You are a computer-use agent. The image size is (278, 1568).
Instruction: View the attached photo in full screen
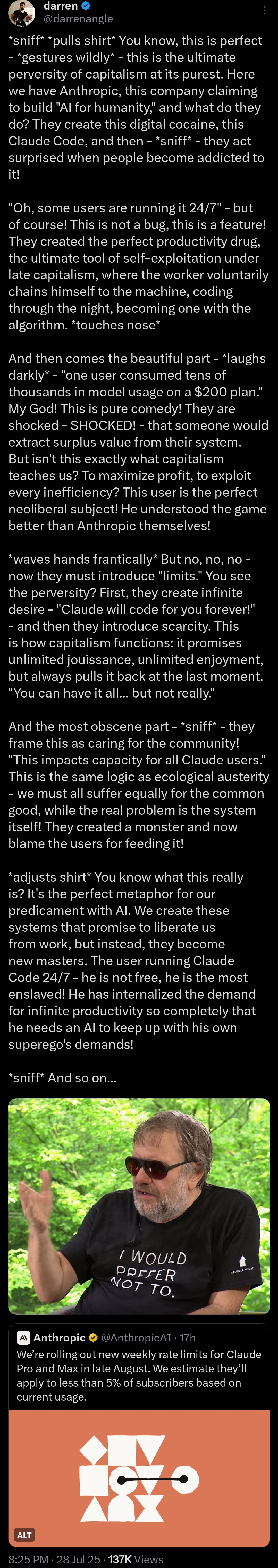[139, 1206]
